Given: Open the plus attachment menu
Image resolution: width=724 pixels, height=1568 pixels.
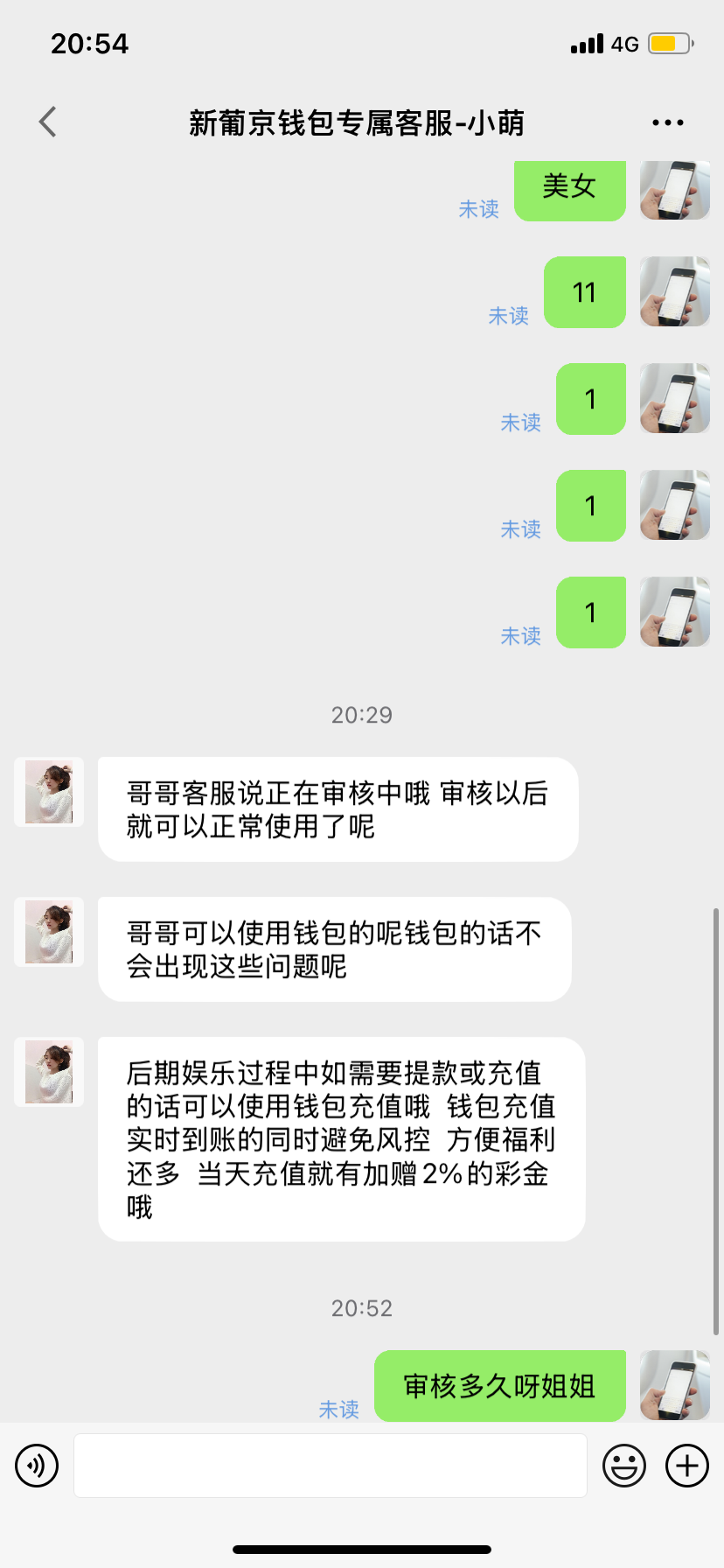Looking at the screenshot, I should tap(687, 1466).
